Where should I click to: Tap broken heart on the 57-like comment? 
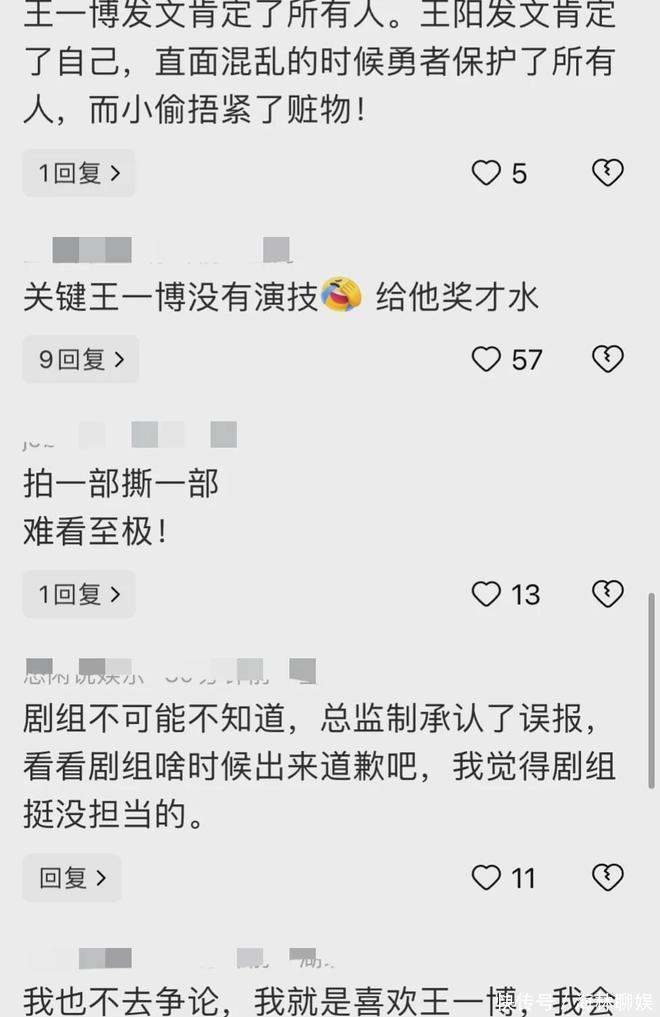coord(607,359)
